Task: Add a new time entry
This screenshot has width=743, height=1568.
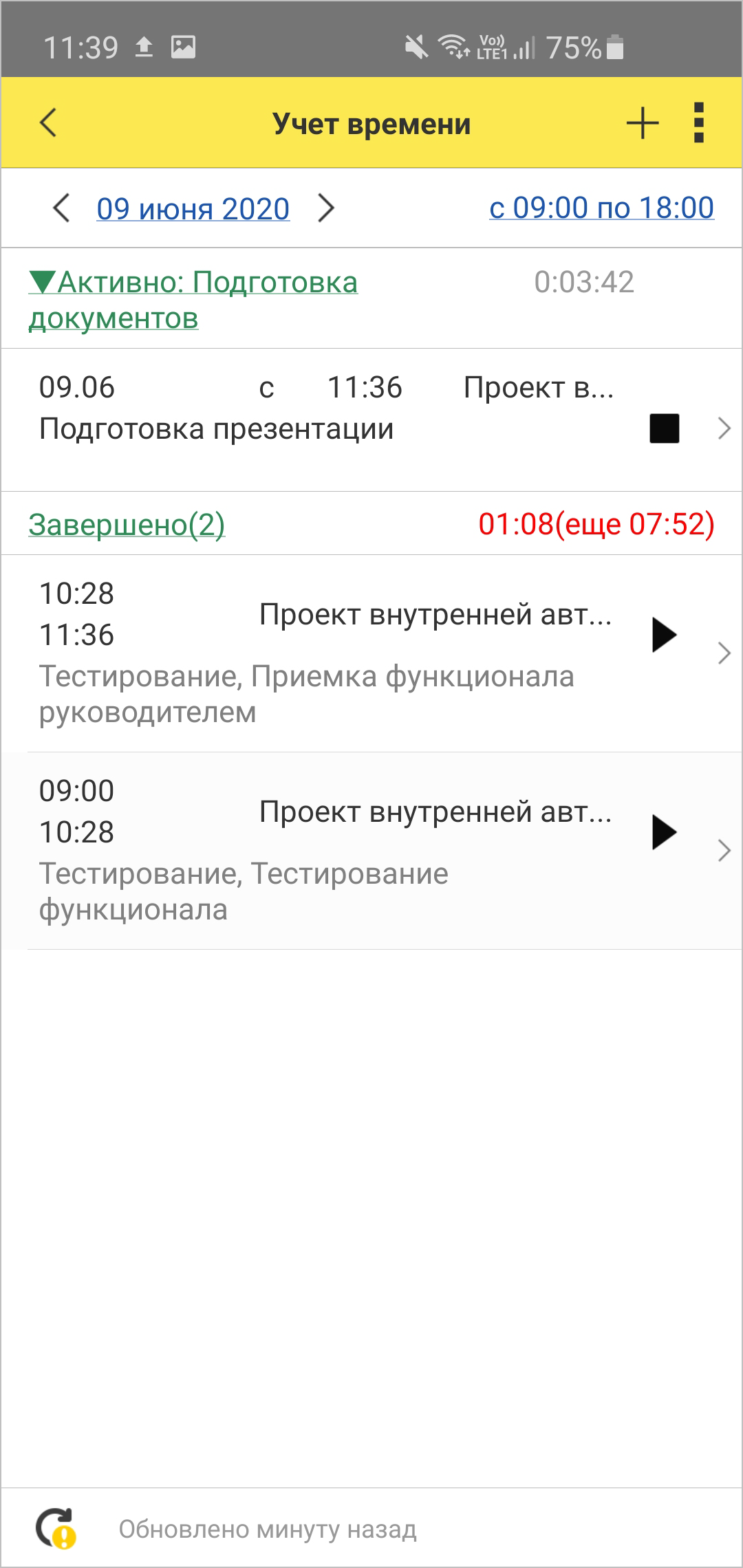Action: click(643, 124)
